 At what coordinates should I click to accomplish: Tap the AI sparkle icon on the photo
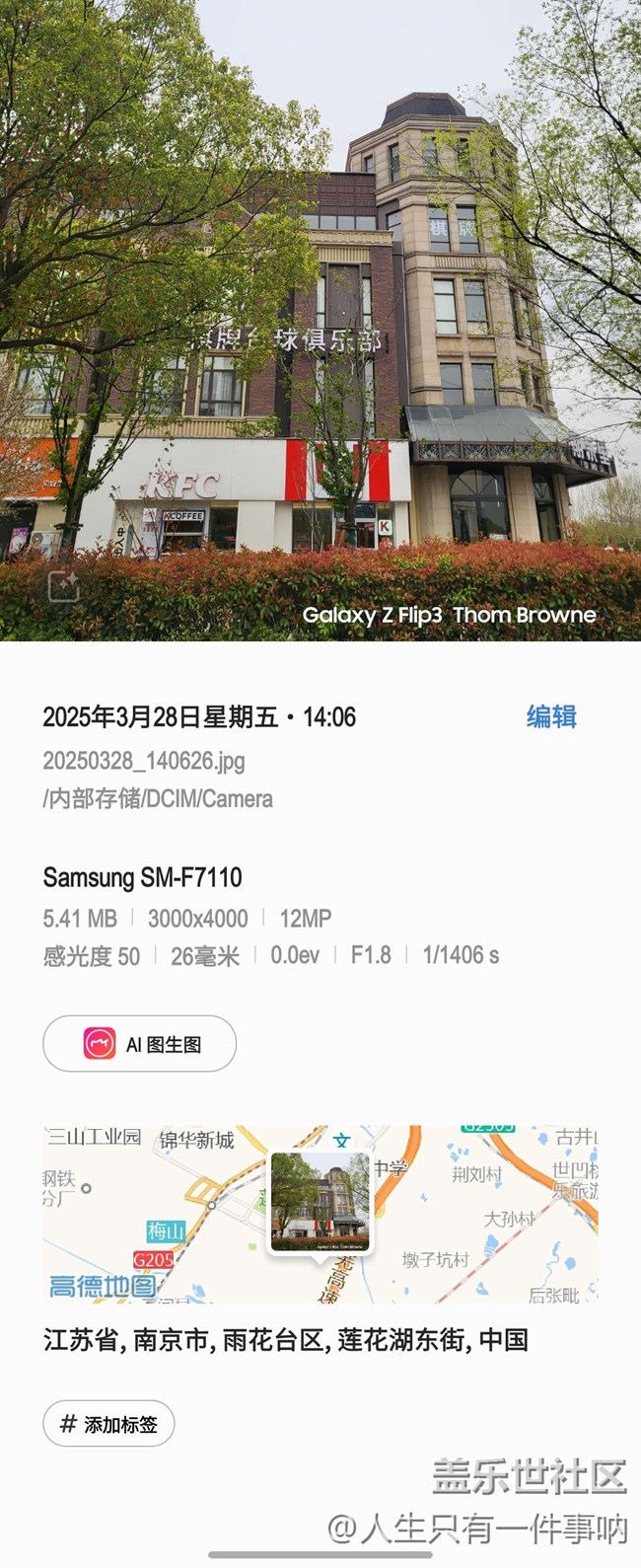click(63, 586)
